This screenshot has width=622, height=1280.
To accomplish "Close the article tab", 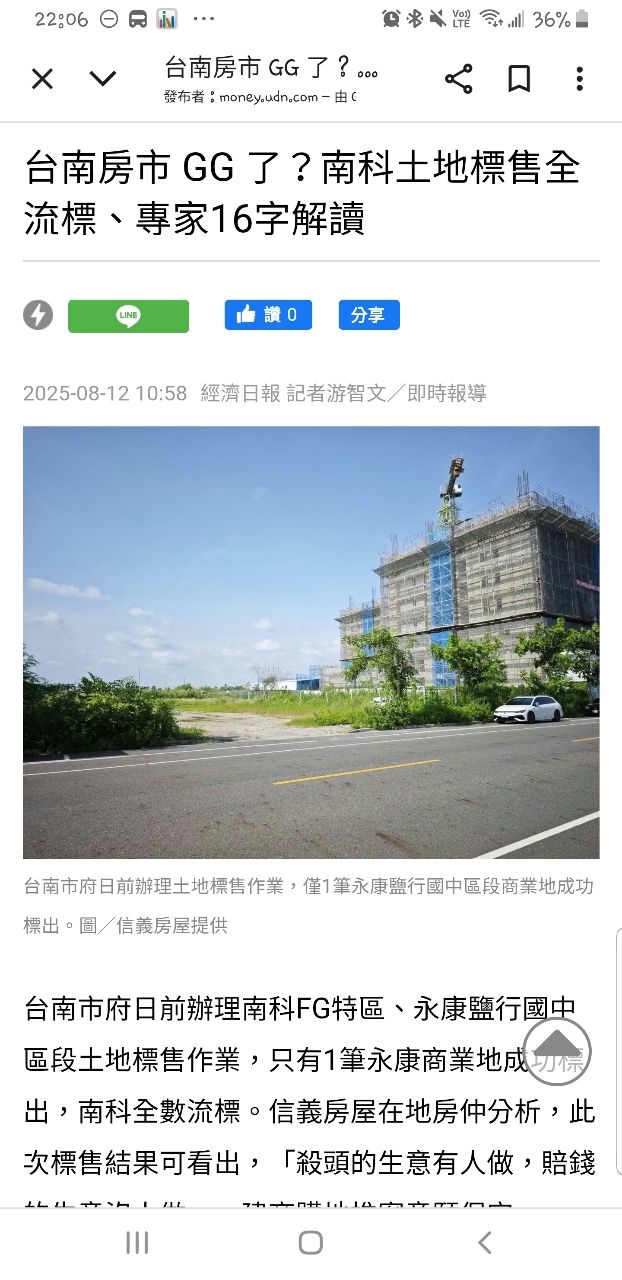I will point(42,79).
